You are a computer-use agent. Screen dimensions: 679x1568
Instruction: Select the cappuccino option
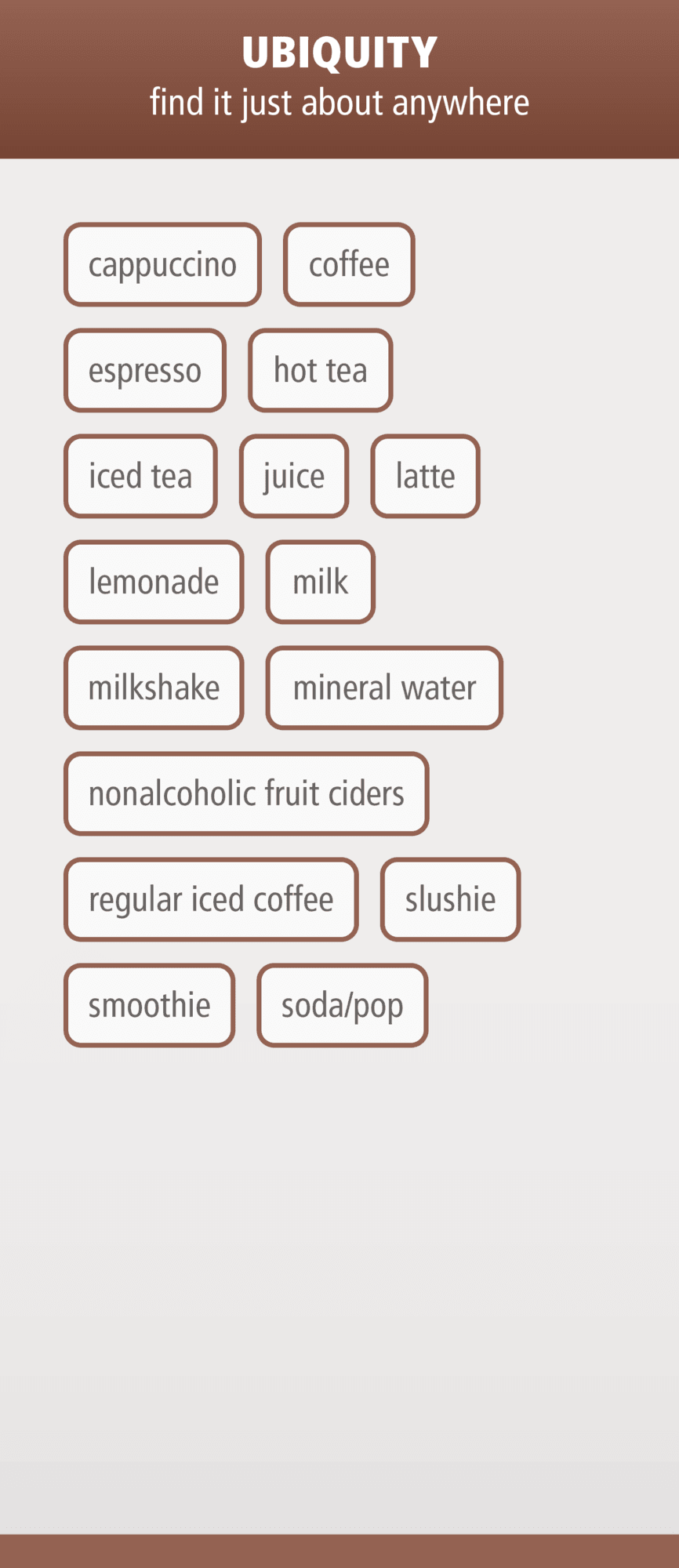[x=162, y=264]
